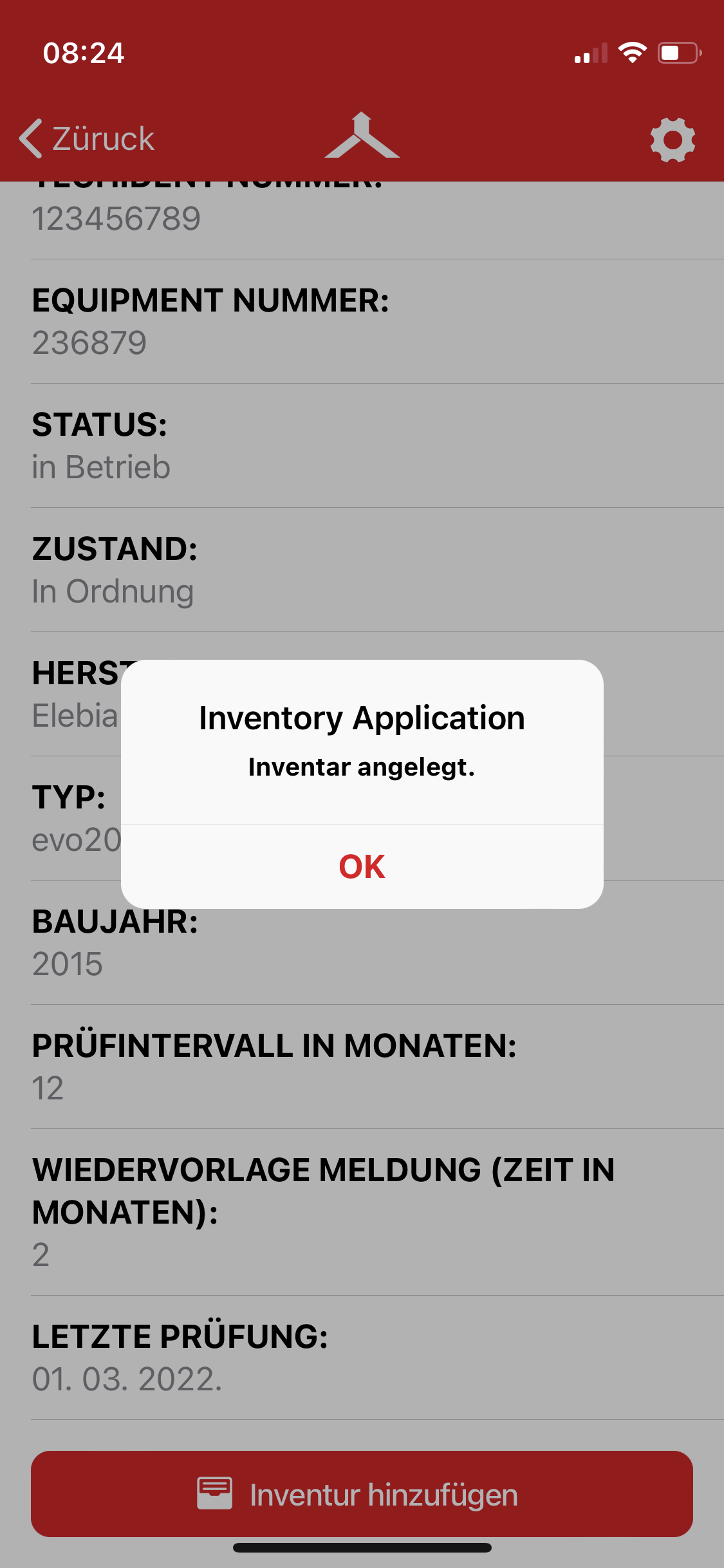This screenshot has width=724, height=1568.
Task: Go back with Zürück
Action: (88, 139)
